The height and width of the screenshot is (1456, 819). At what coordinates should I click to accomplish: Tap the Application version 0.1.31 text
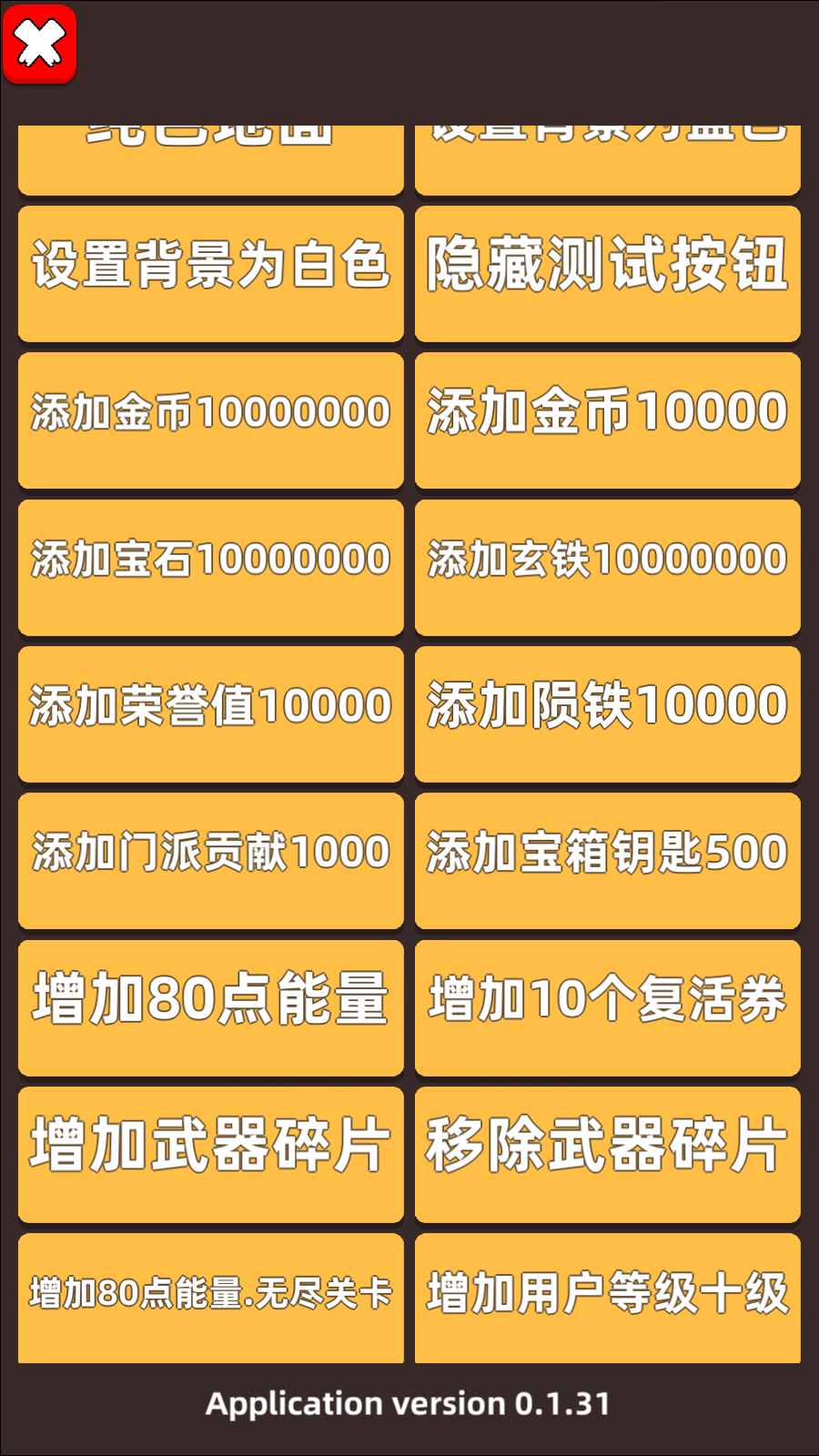(409, 1404)
